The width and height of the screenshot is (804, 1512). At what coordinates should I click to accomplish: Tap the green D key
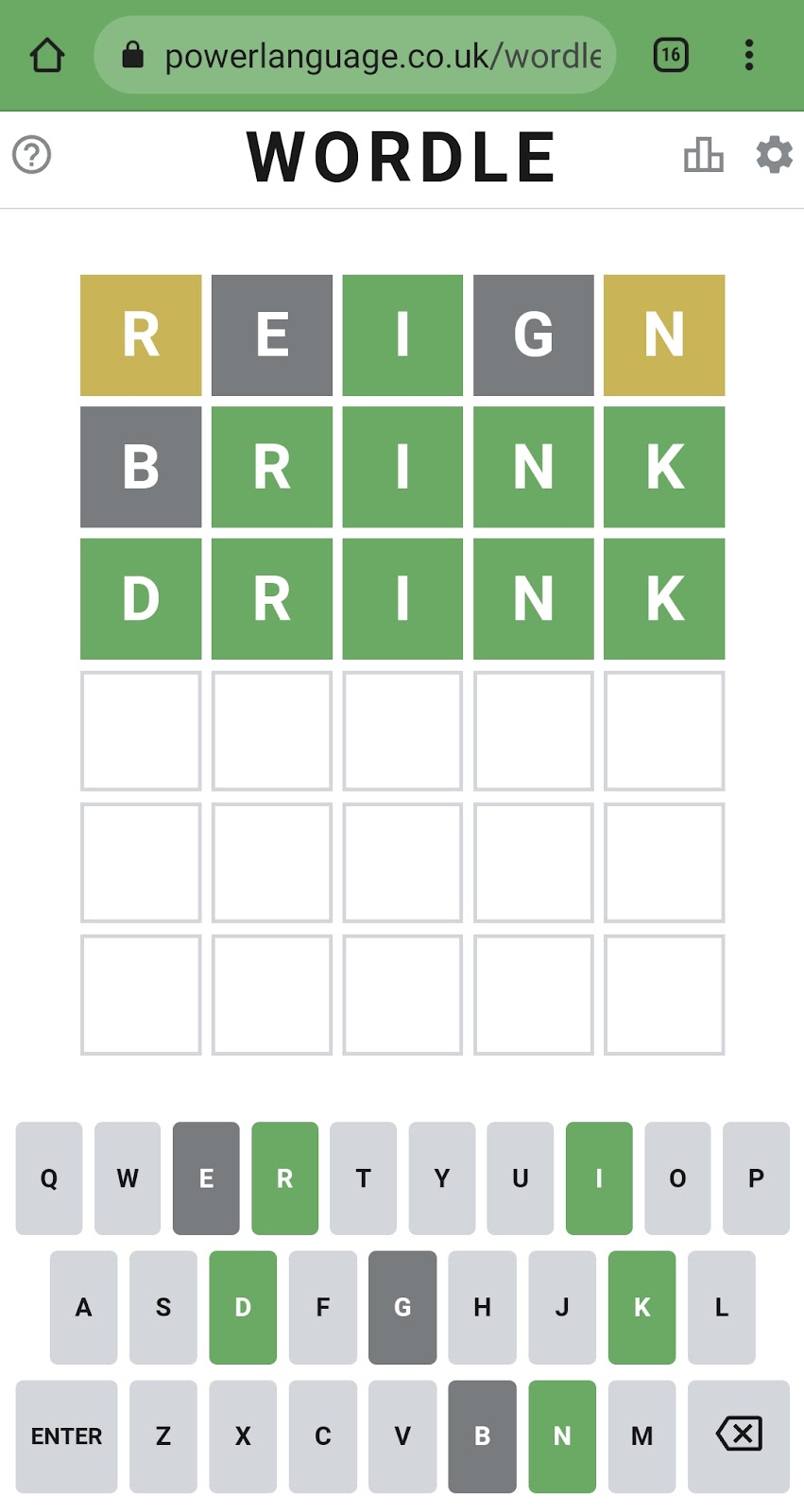(243, 1308)
